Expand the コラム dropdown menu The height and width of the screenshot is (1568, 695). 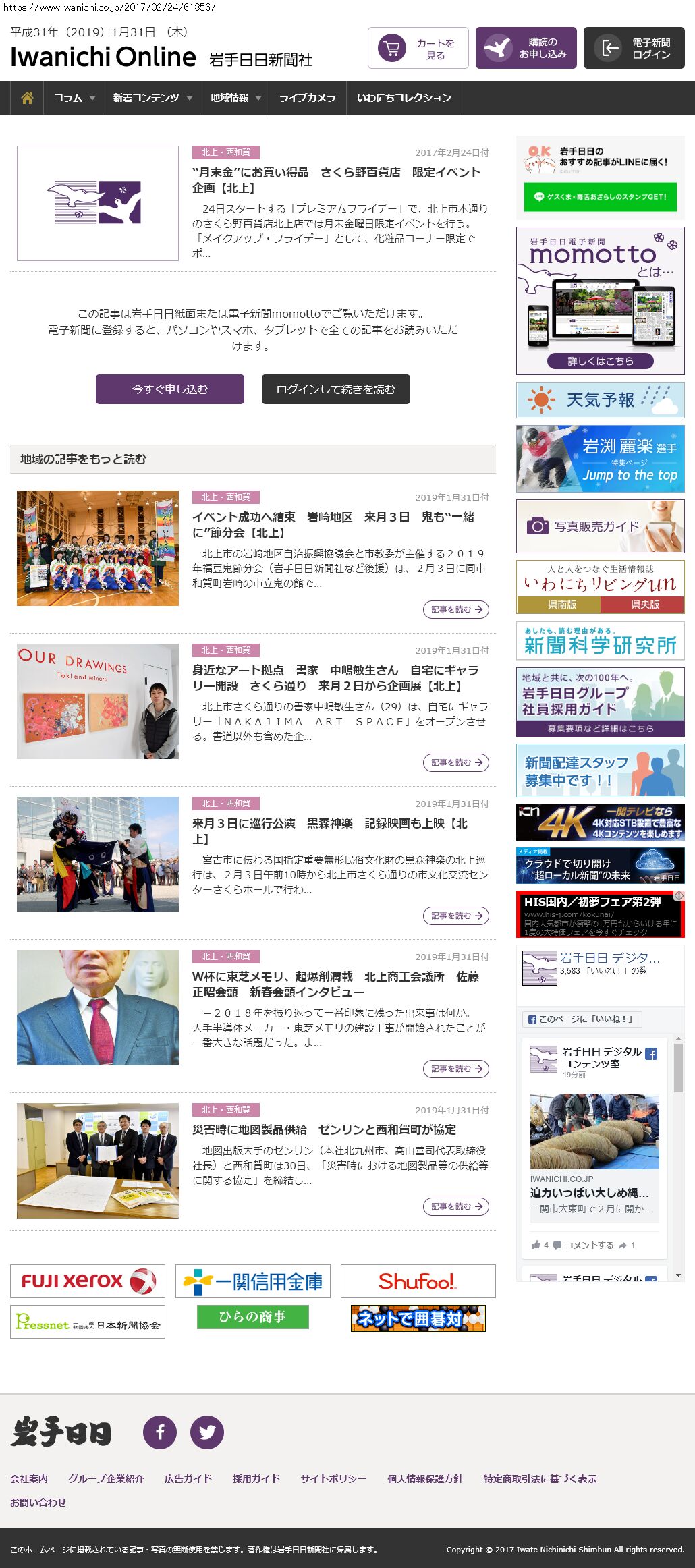[74, 98]
